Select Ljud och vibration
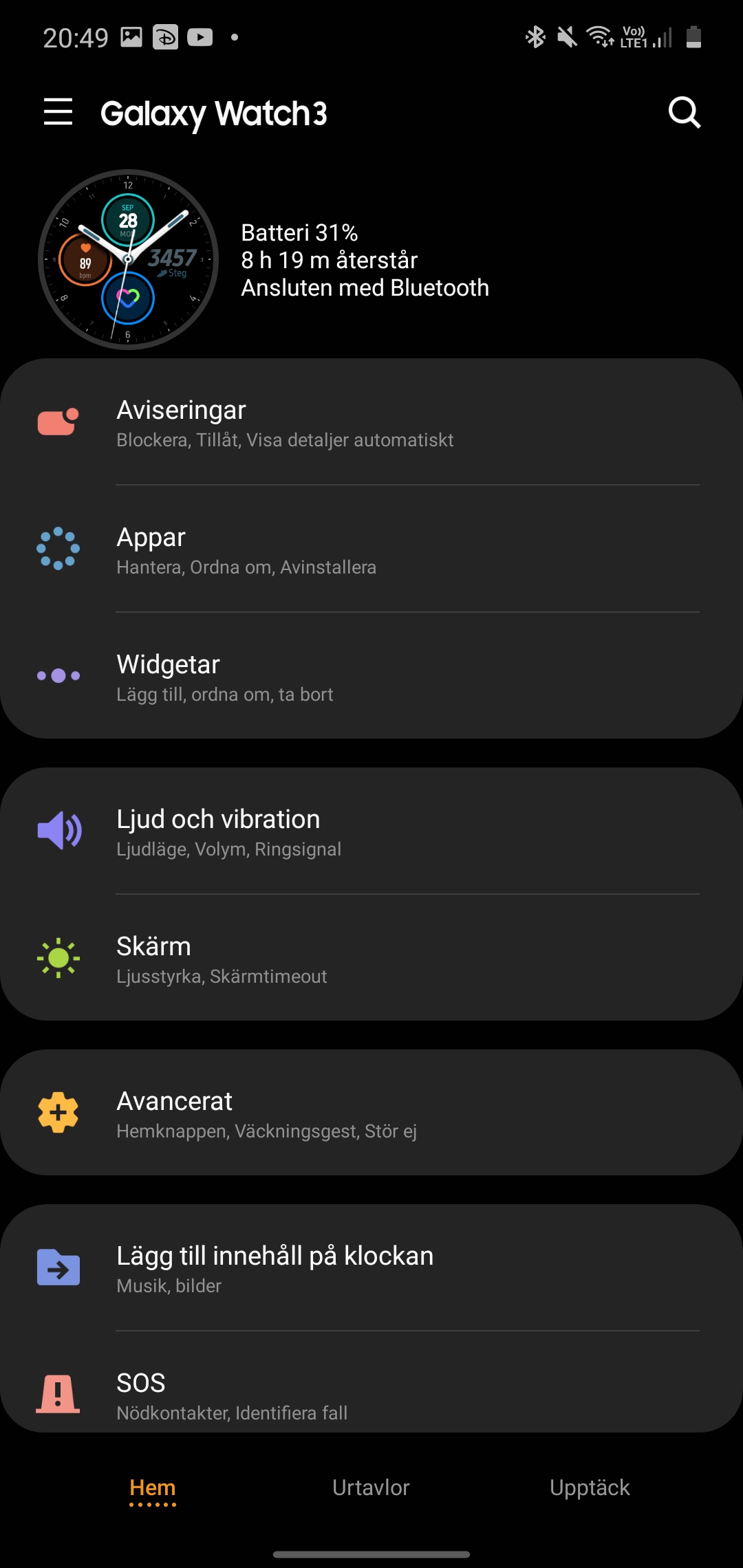This screenshot has width=743, height=1568. coord(371,831)
